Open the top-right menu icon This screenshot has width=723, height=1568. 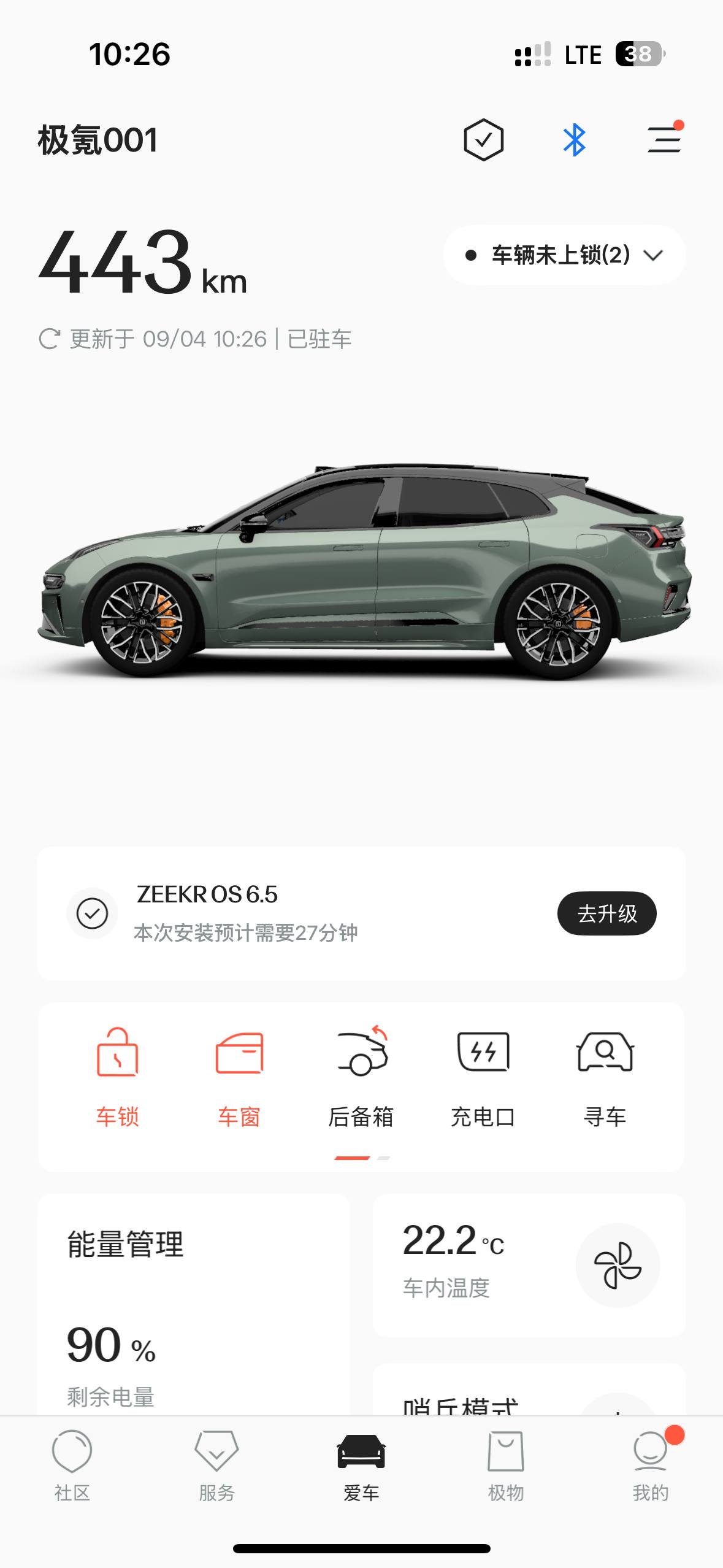[664, 140]
